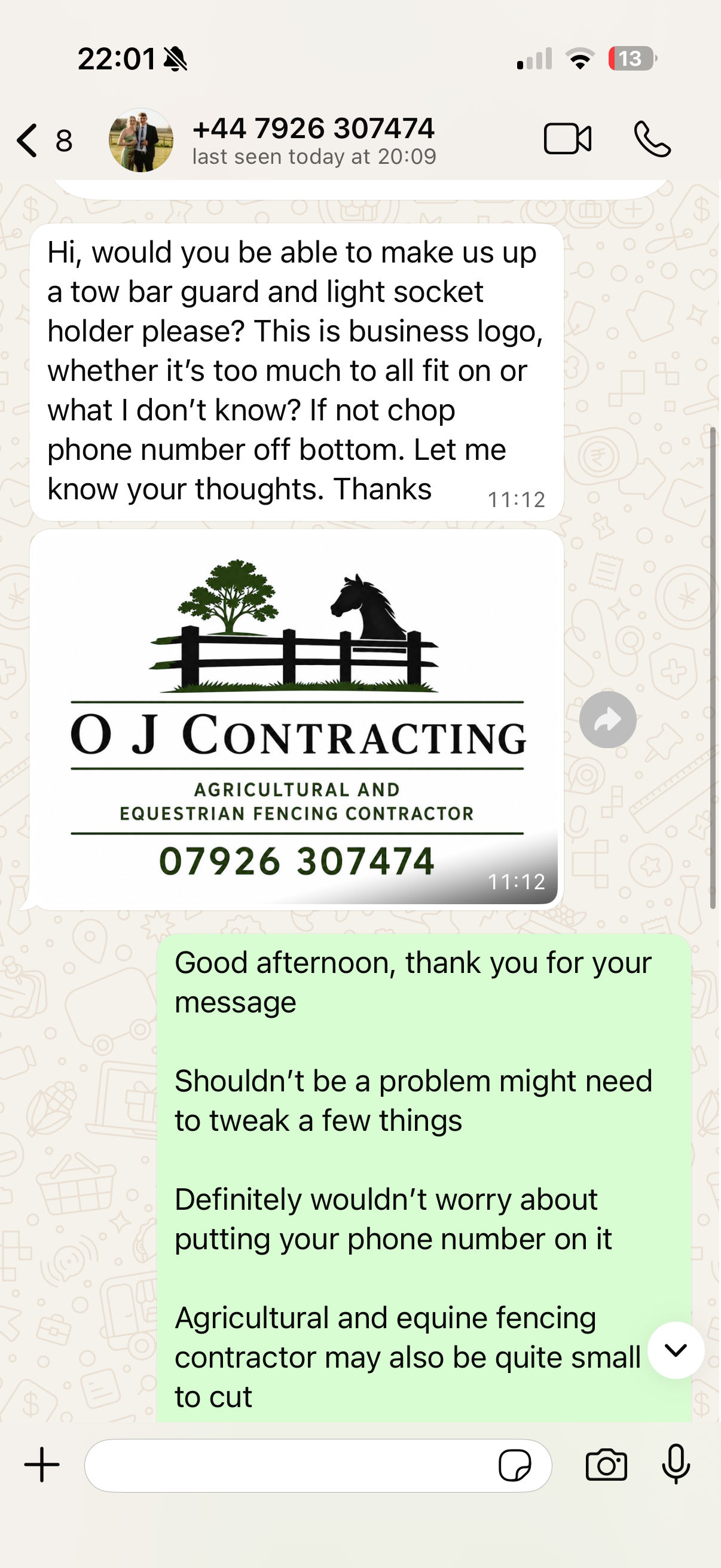Go back to the chats list
The image size is (721, 1568).
[x=44, y=140]
